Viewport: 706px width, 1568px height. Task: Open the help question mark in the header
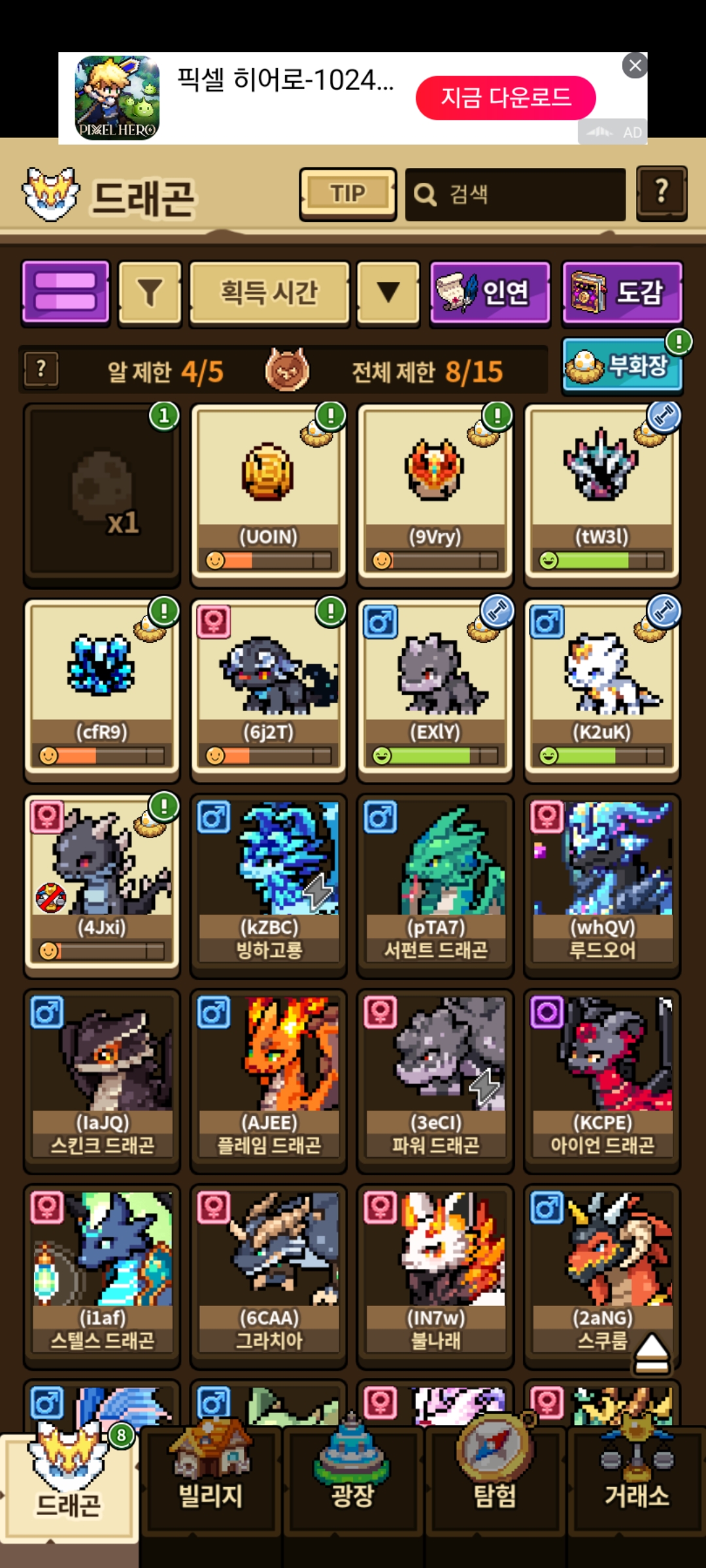[662, 193]
